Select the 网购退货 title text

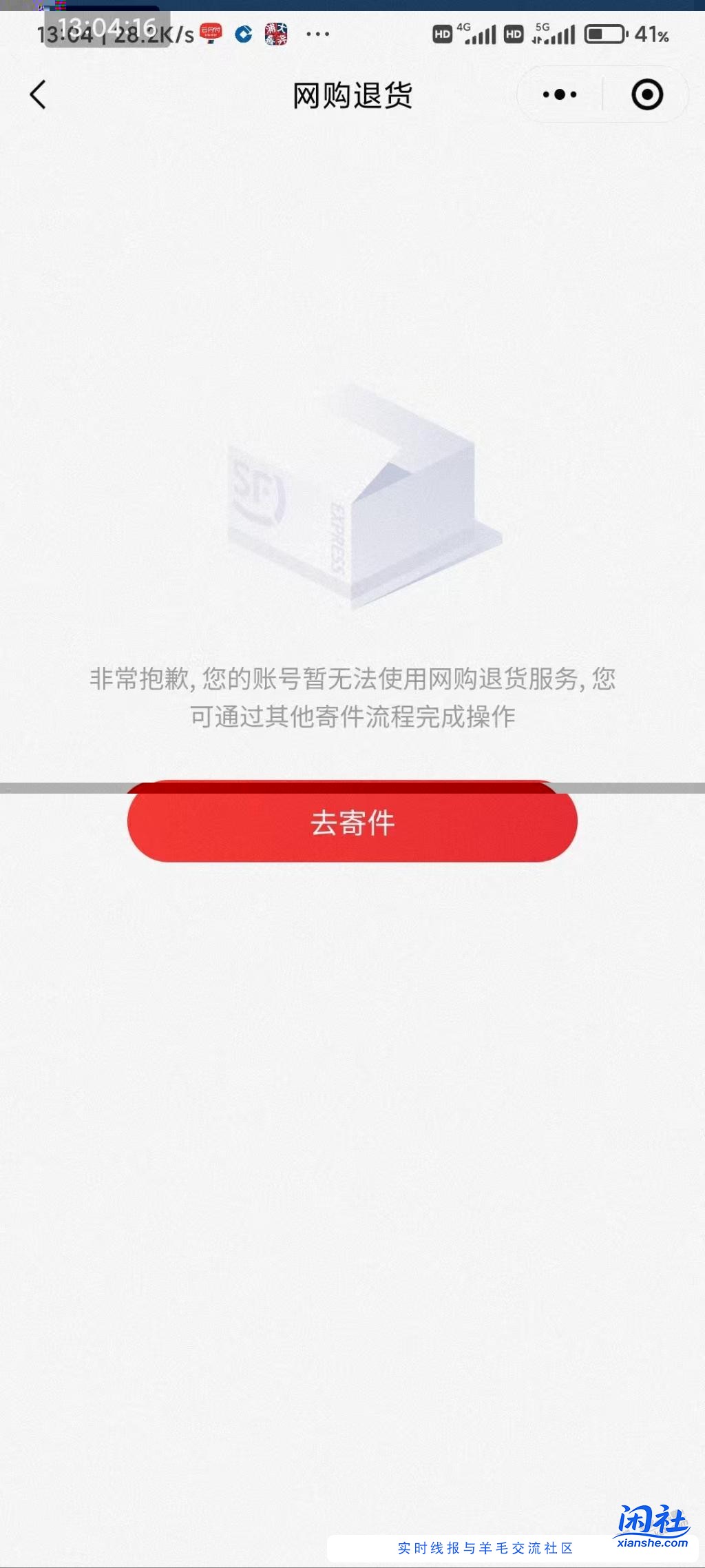pyautogui.click(x=352, y=96)
